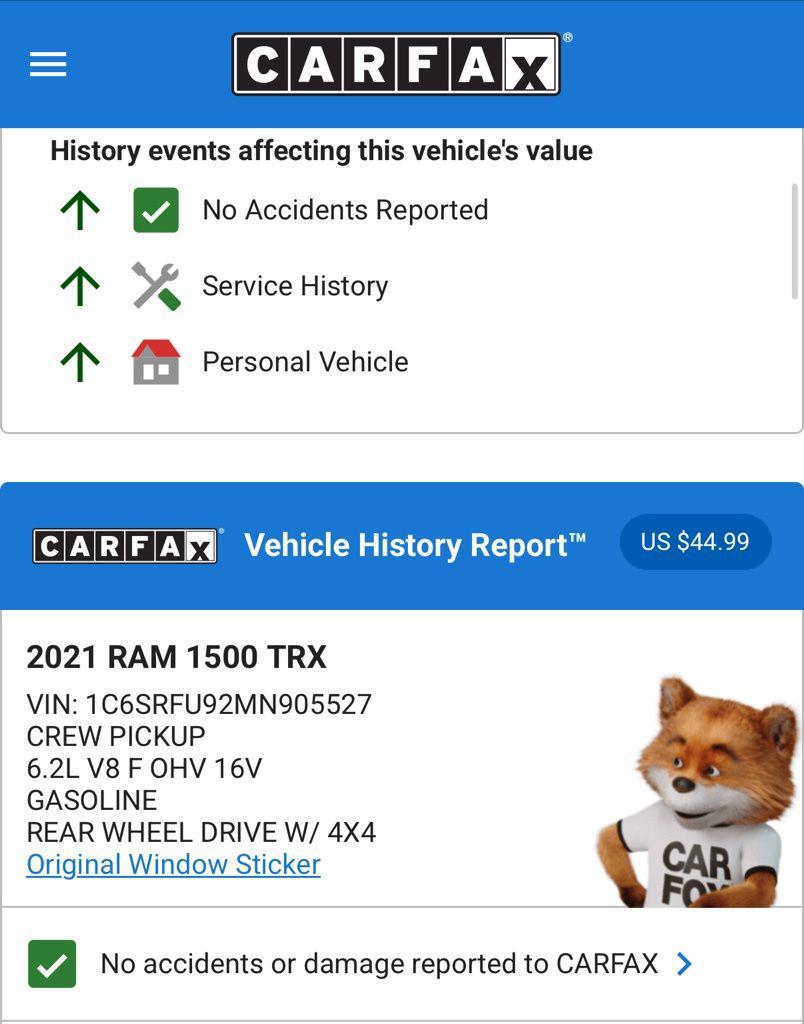Image resolution: width=804 pixels, height=1024 pixels.
Task: Open the hamburger menu
Action: click(47, 65)
